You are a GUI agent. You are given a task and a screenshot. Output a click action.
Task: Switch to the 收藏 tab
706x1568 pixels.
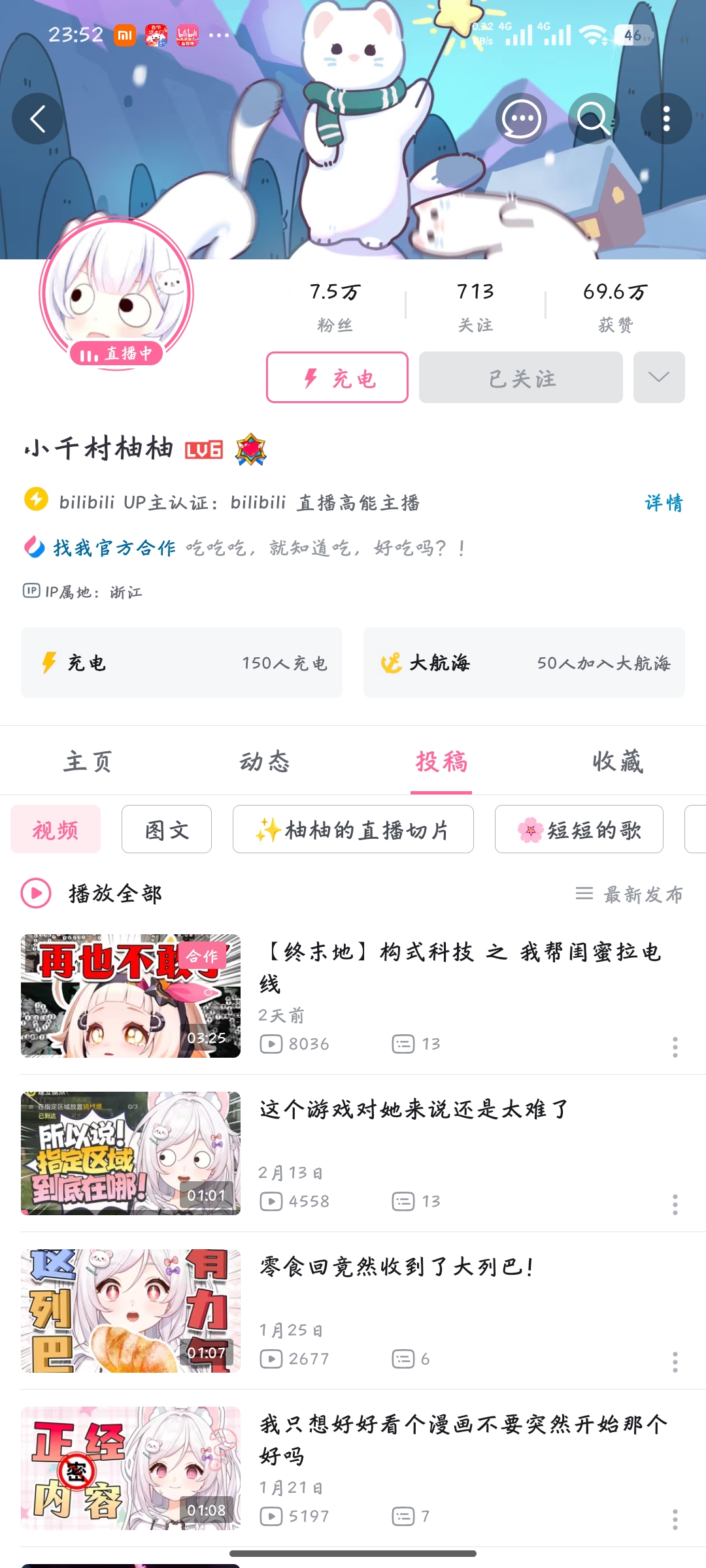tap(618, 762)
